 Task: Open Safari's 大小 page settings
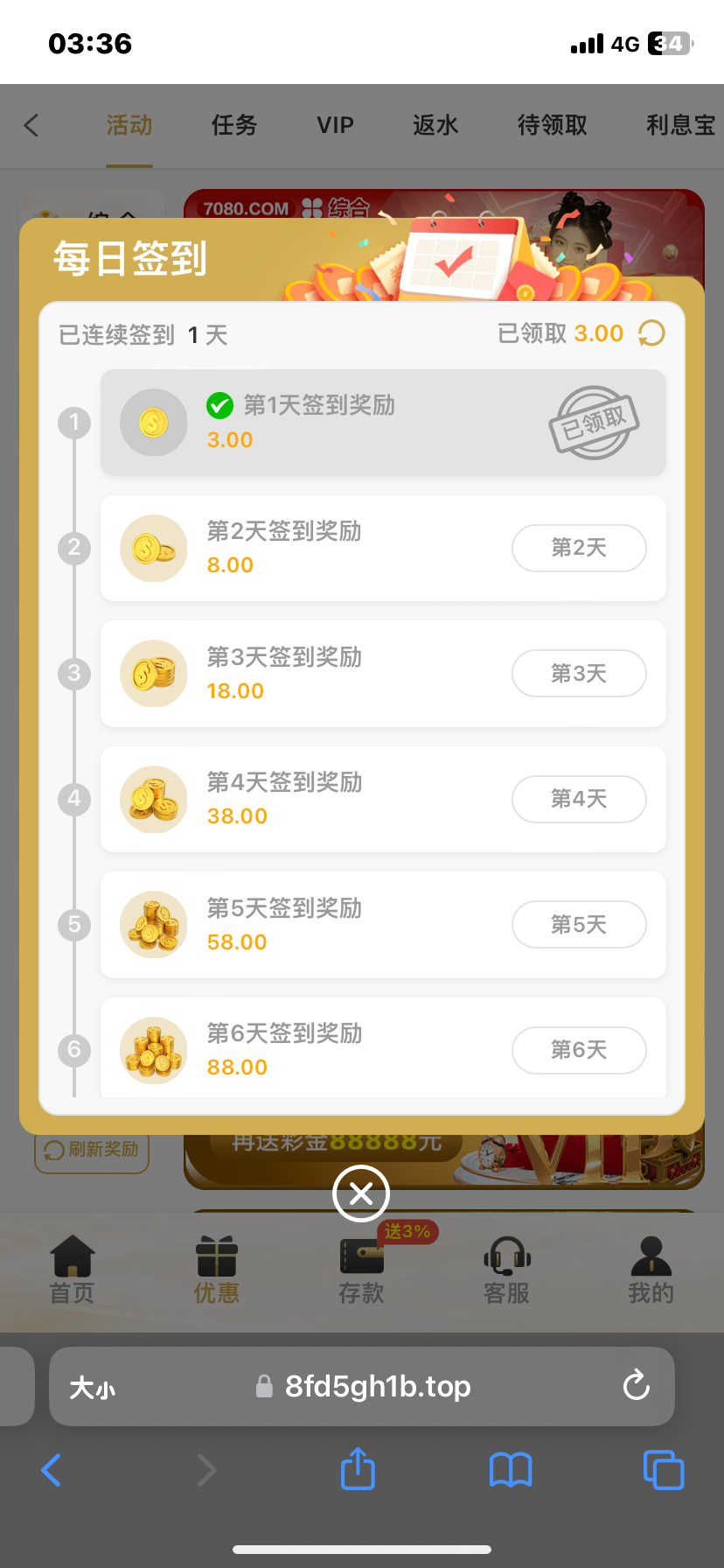pos(93,1388)
